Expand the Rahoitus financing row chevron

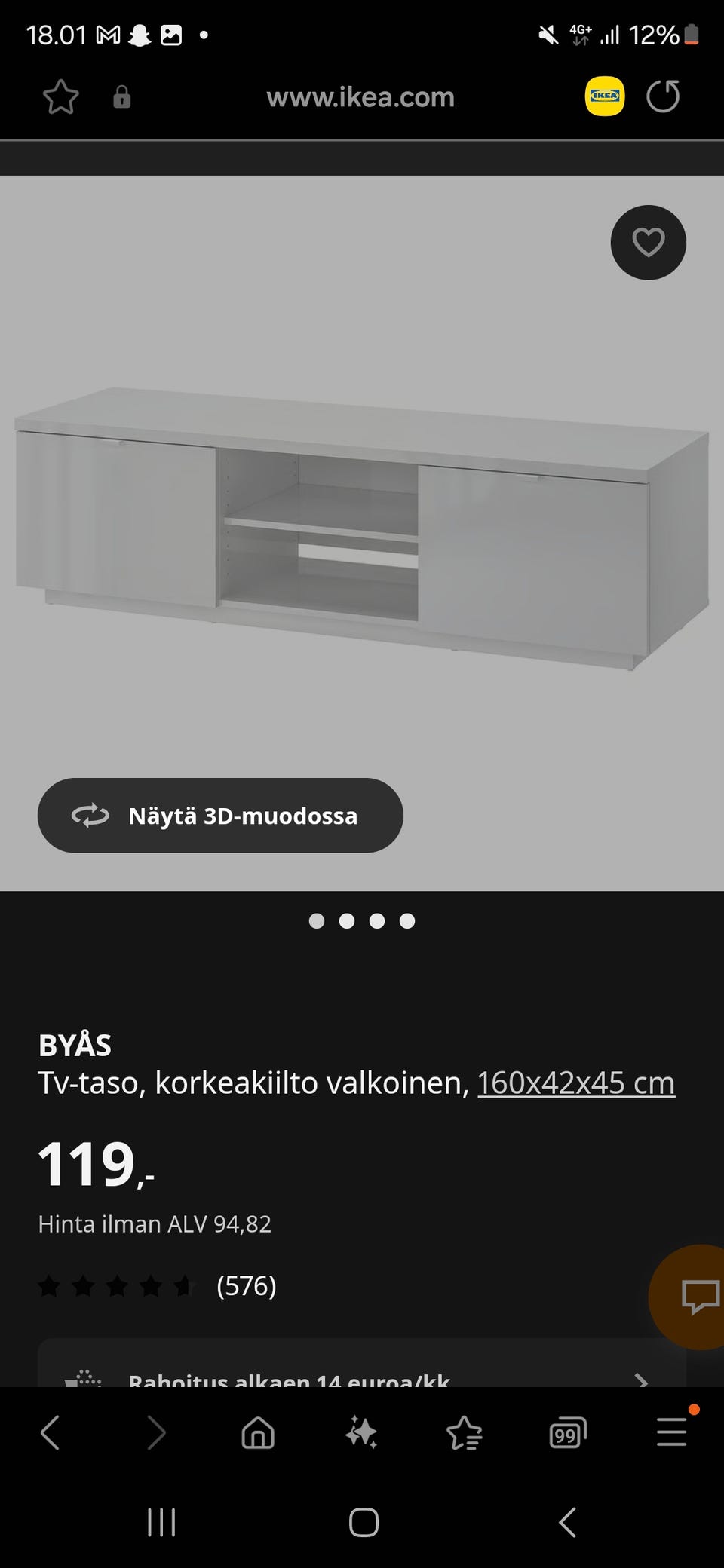(643, 1381)
